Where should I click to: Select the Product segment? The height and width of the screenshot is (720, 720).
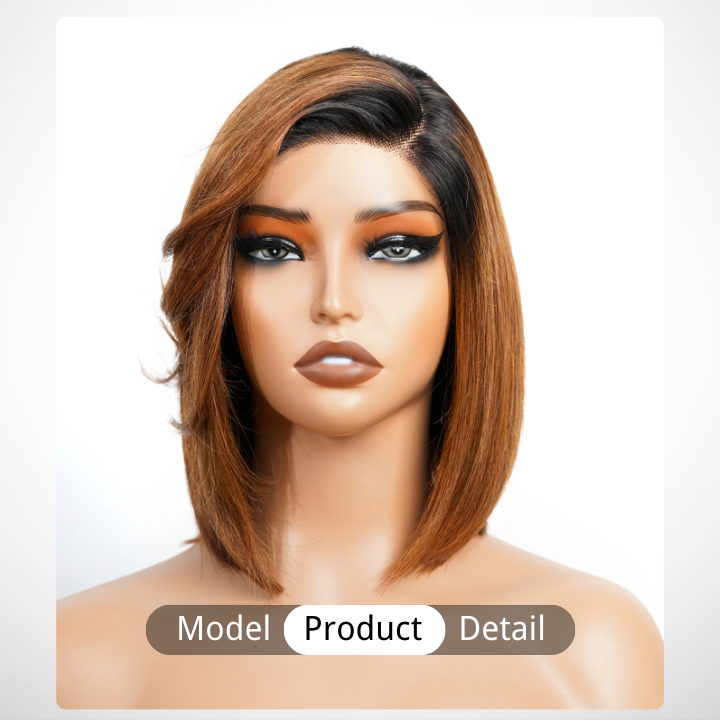363,629
